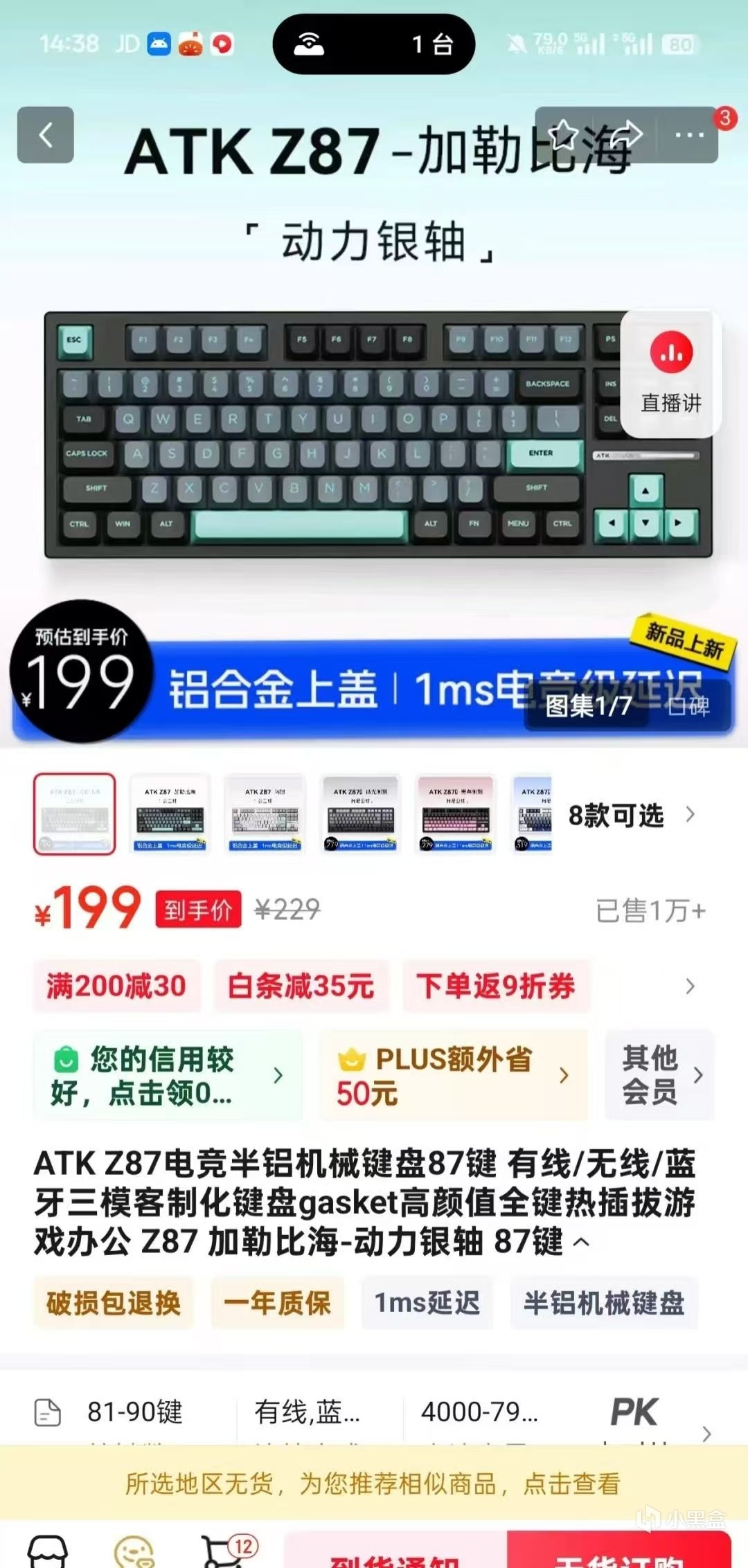Open the PLUS额外省50元 membership offer
Screen dimensions: 748x1568
(453, 1075)
